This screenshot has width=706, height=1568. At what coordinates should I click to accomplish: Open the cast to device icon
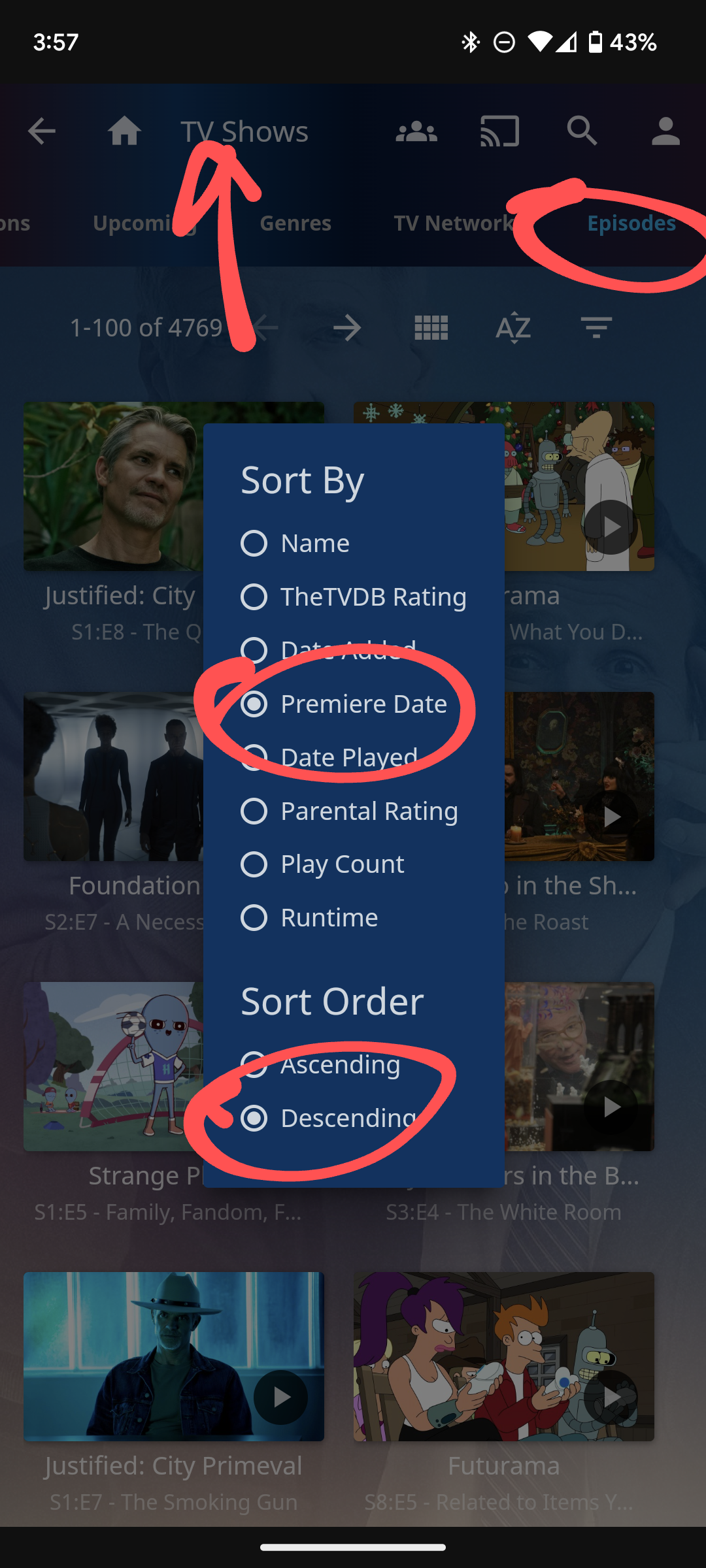499,131
